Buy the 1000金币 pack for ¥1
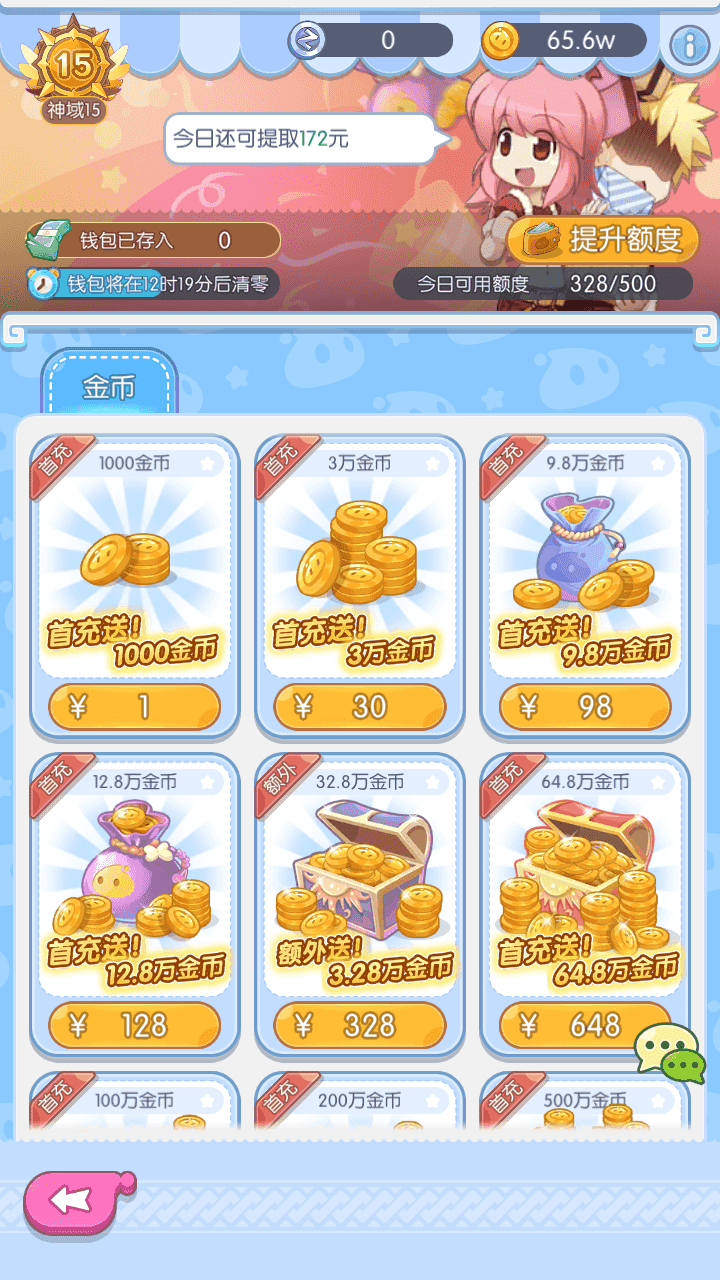Screen dimensions: 720x1280 [x=135, y=707]
